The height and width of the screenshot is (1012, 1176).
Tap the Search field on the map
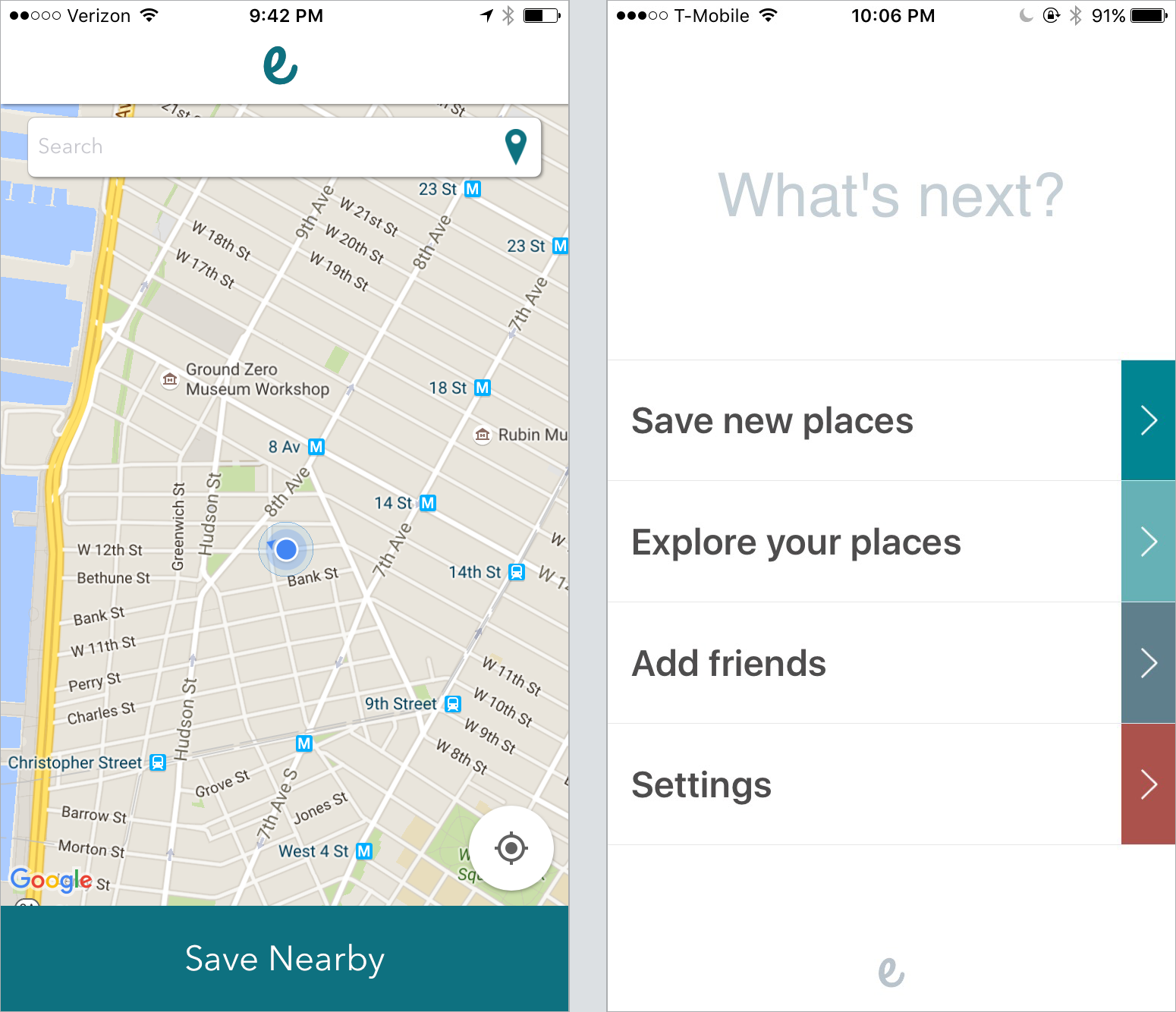click(x=258, y=146)
